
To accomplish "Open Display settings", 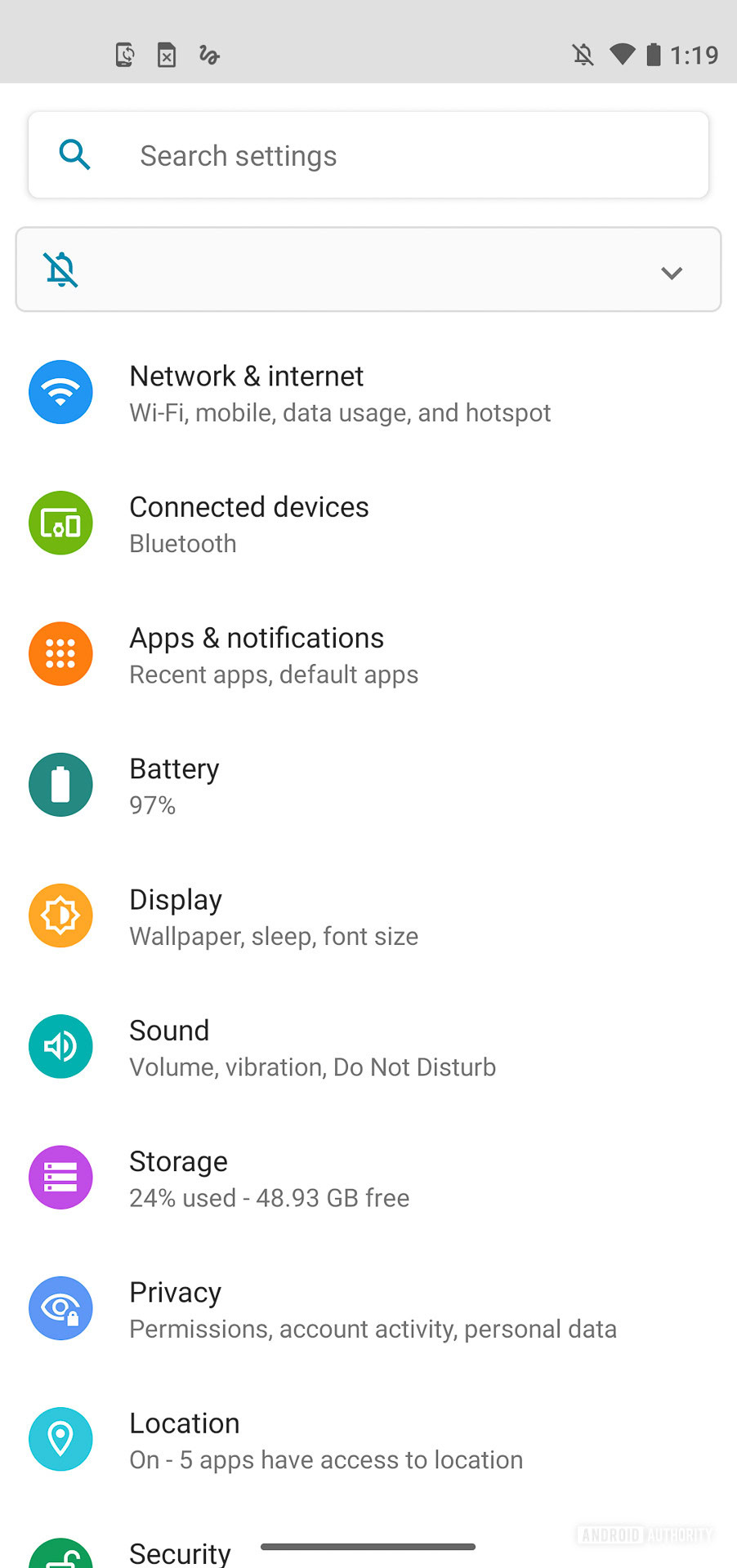I will pyautogui.click(x=274, y=916).
